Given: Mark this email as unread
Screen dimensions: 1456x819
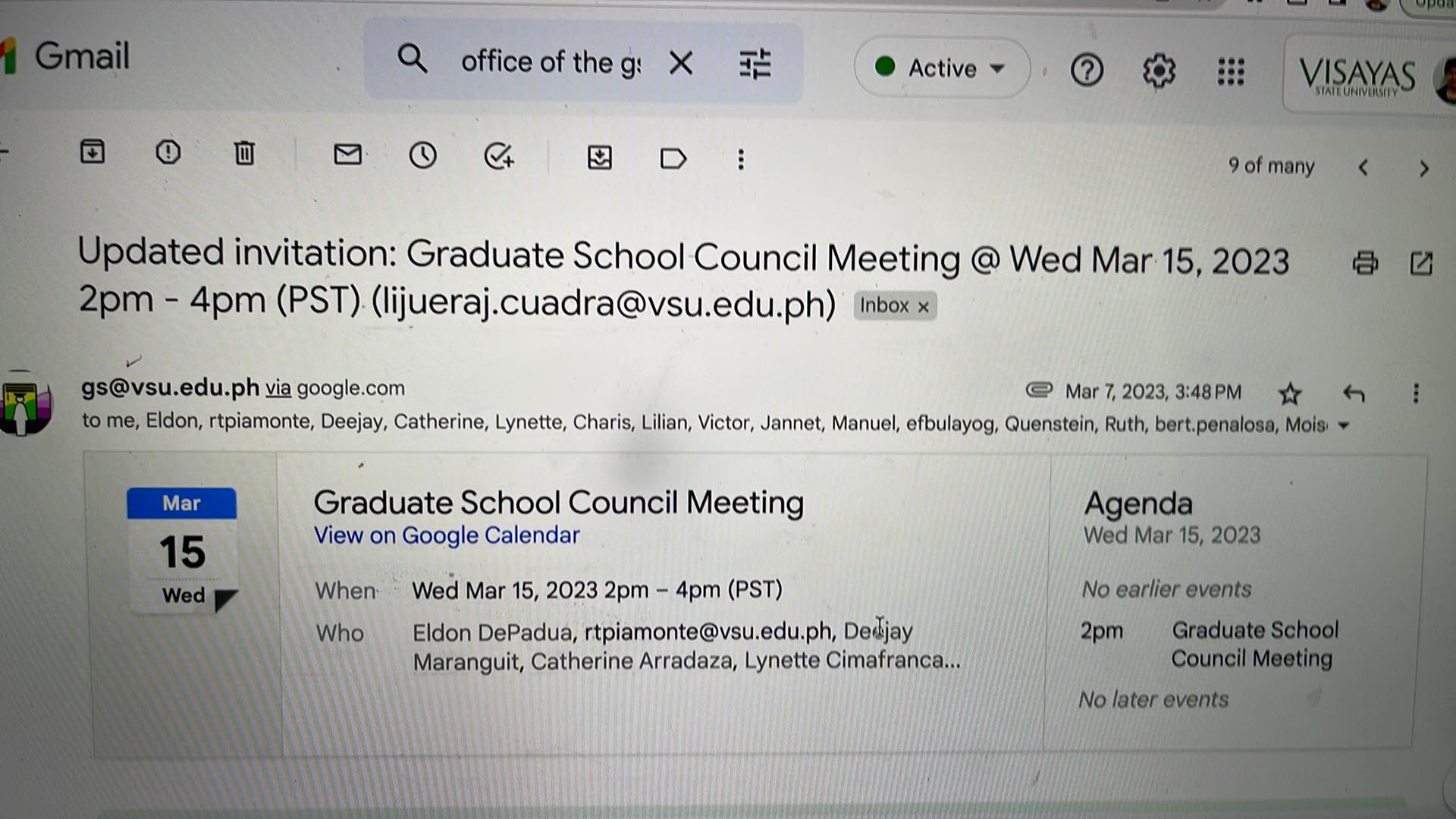Looking at the screenshot, I should (347, 155).
